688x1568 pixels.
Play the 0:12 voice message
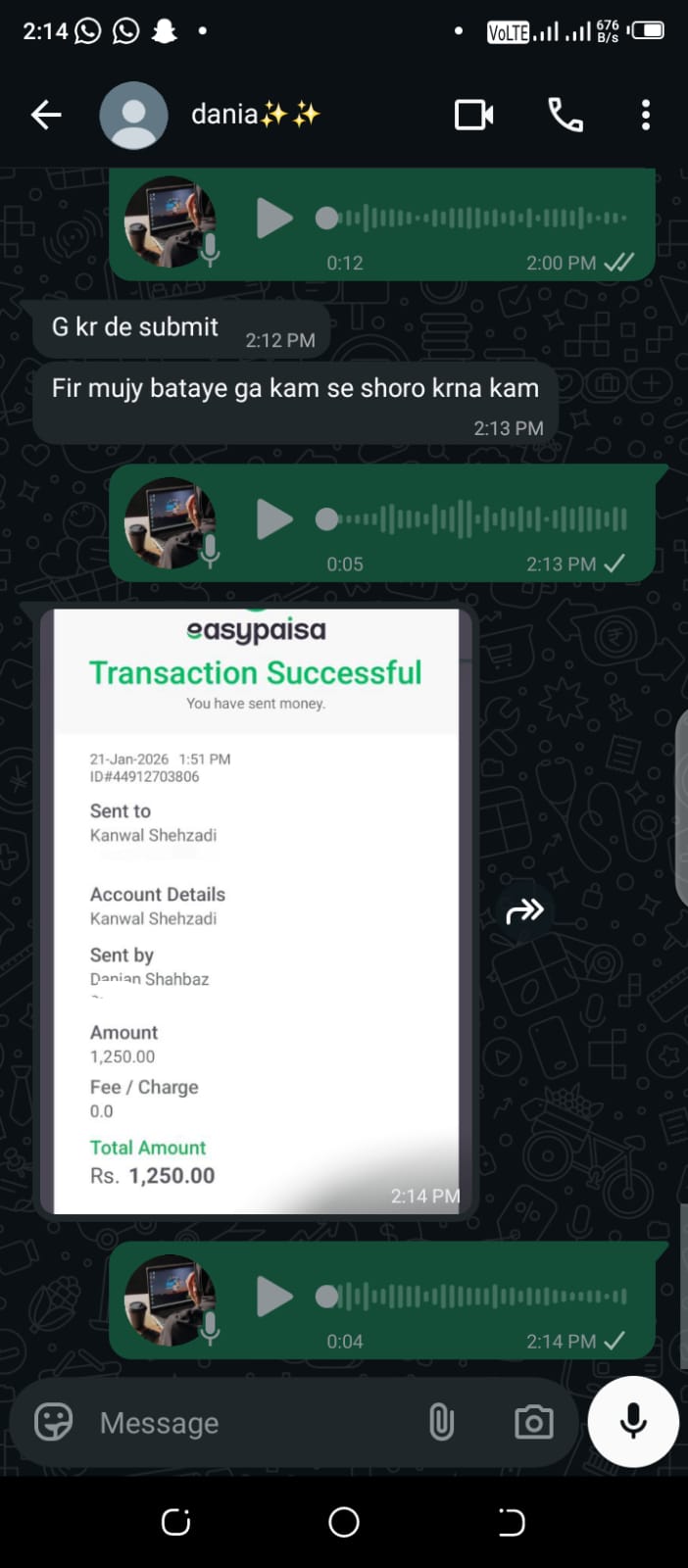tap(274, 218)
